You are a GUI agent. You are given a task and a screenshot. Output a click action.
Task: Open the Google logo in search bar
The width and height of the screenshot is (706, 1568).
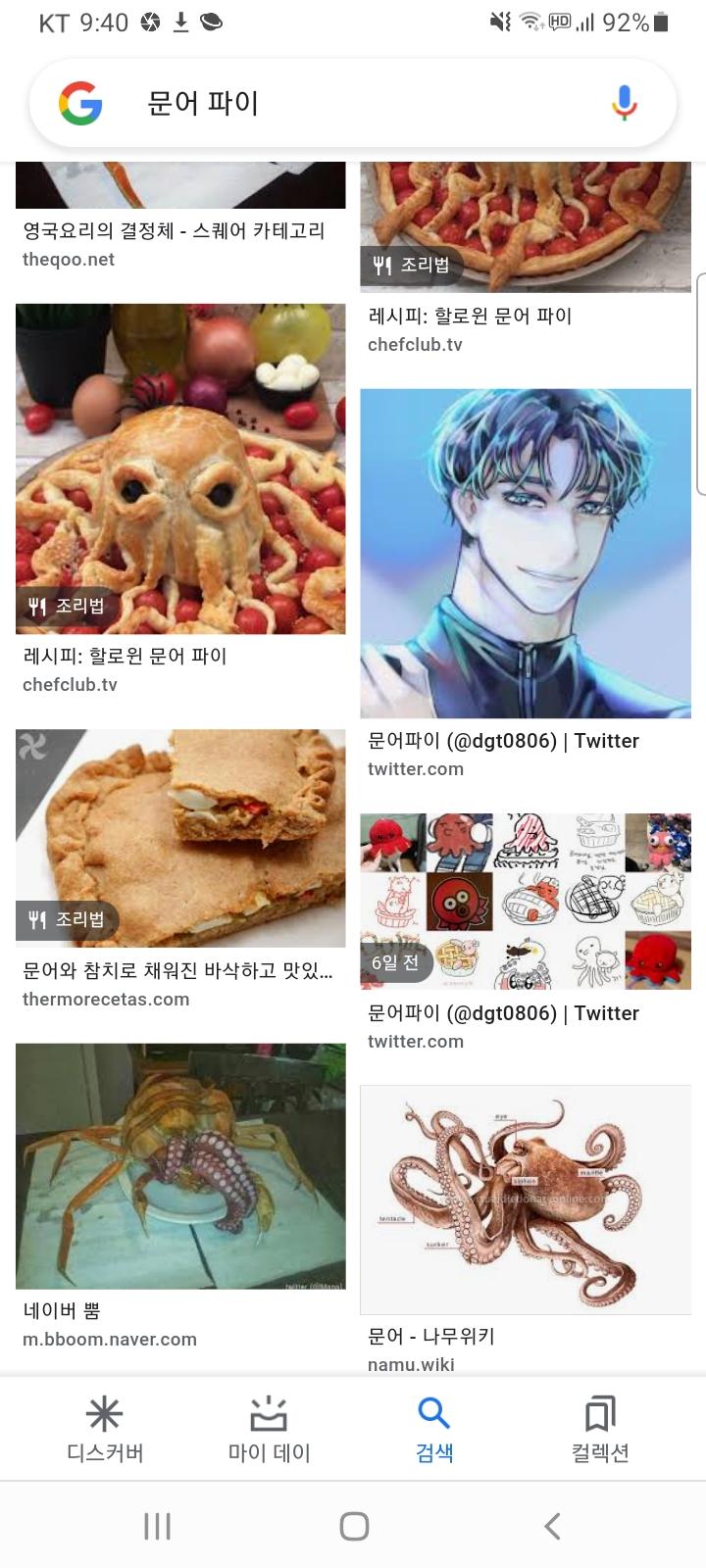click(80, 103)
